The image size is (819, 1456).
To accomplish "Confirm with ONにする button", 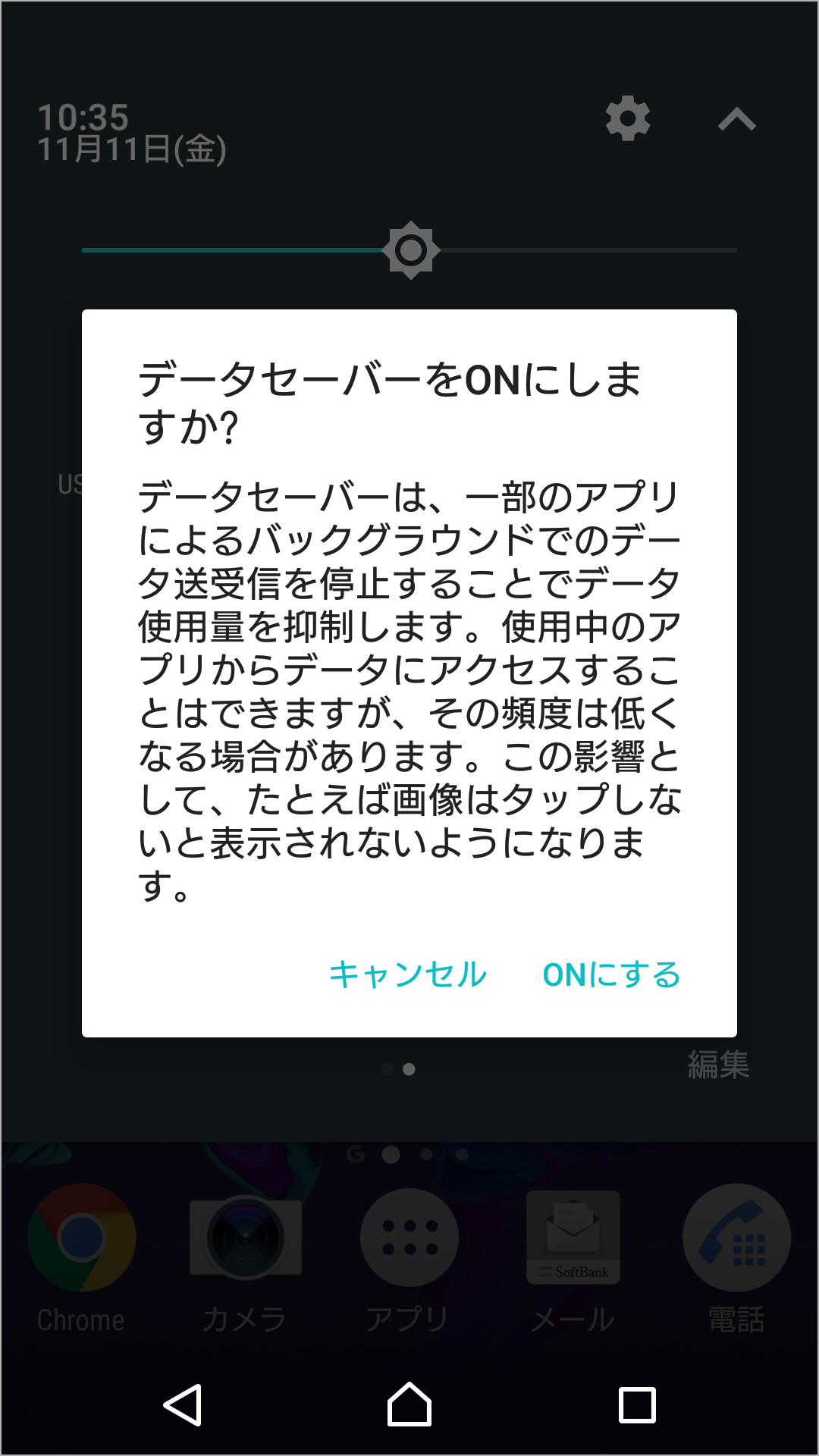I will coord(611,974).
